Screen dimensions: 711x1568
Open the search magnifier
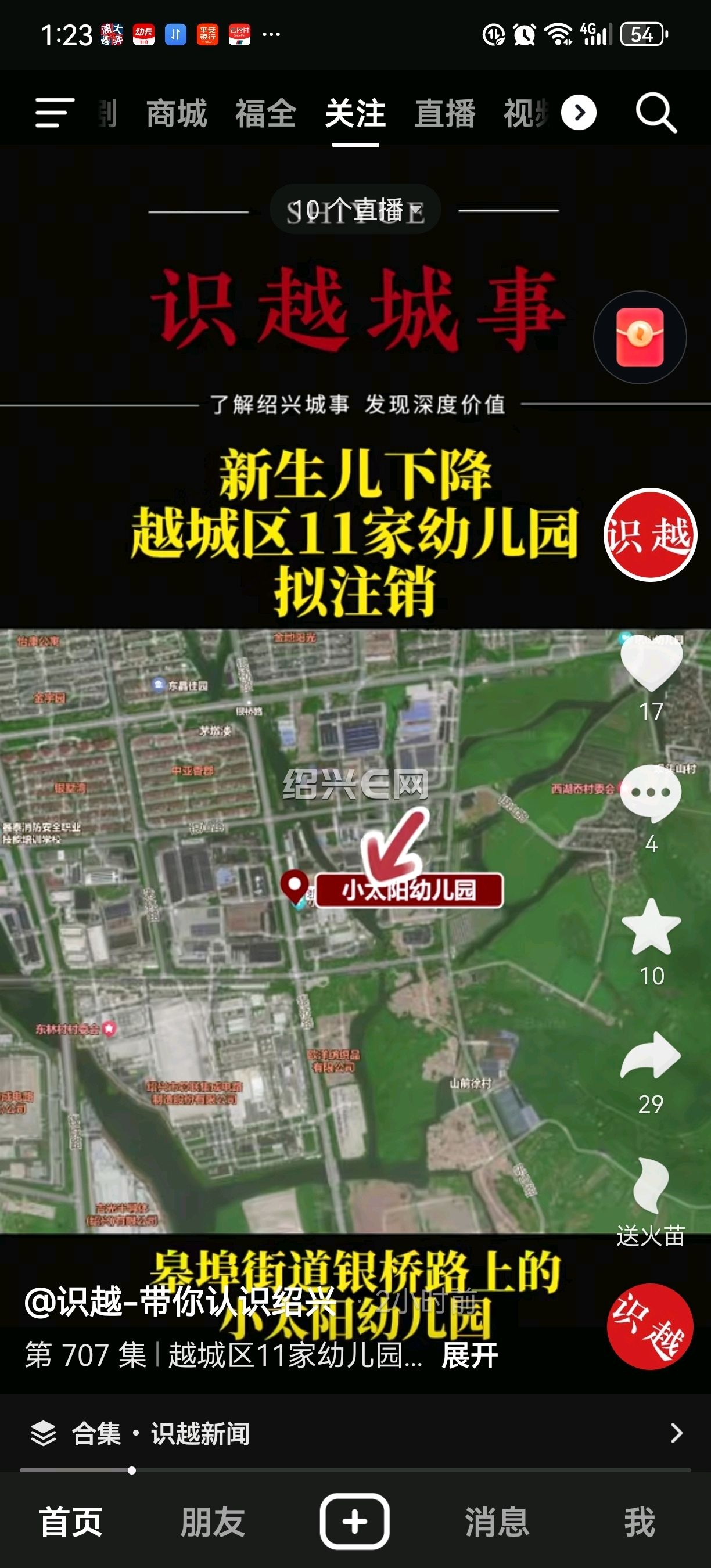[x=656, y=113]
